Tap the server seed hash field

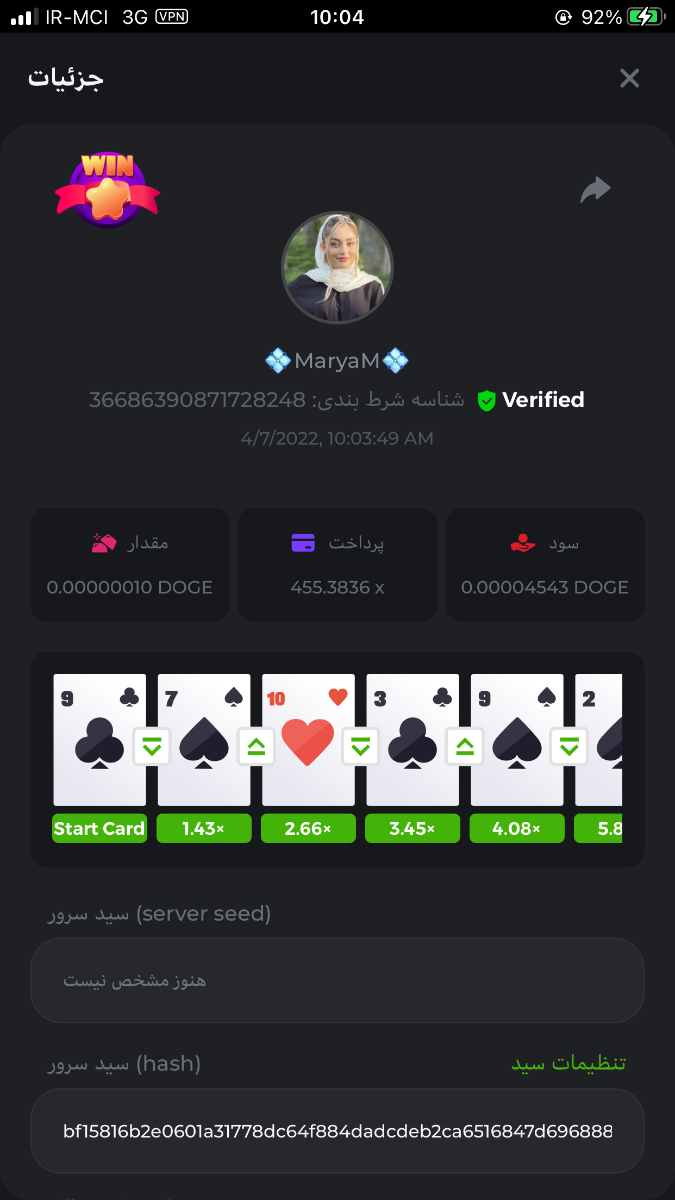tap(337, 1131)
